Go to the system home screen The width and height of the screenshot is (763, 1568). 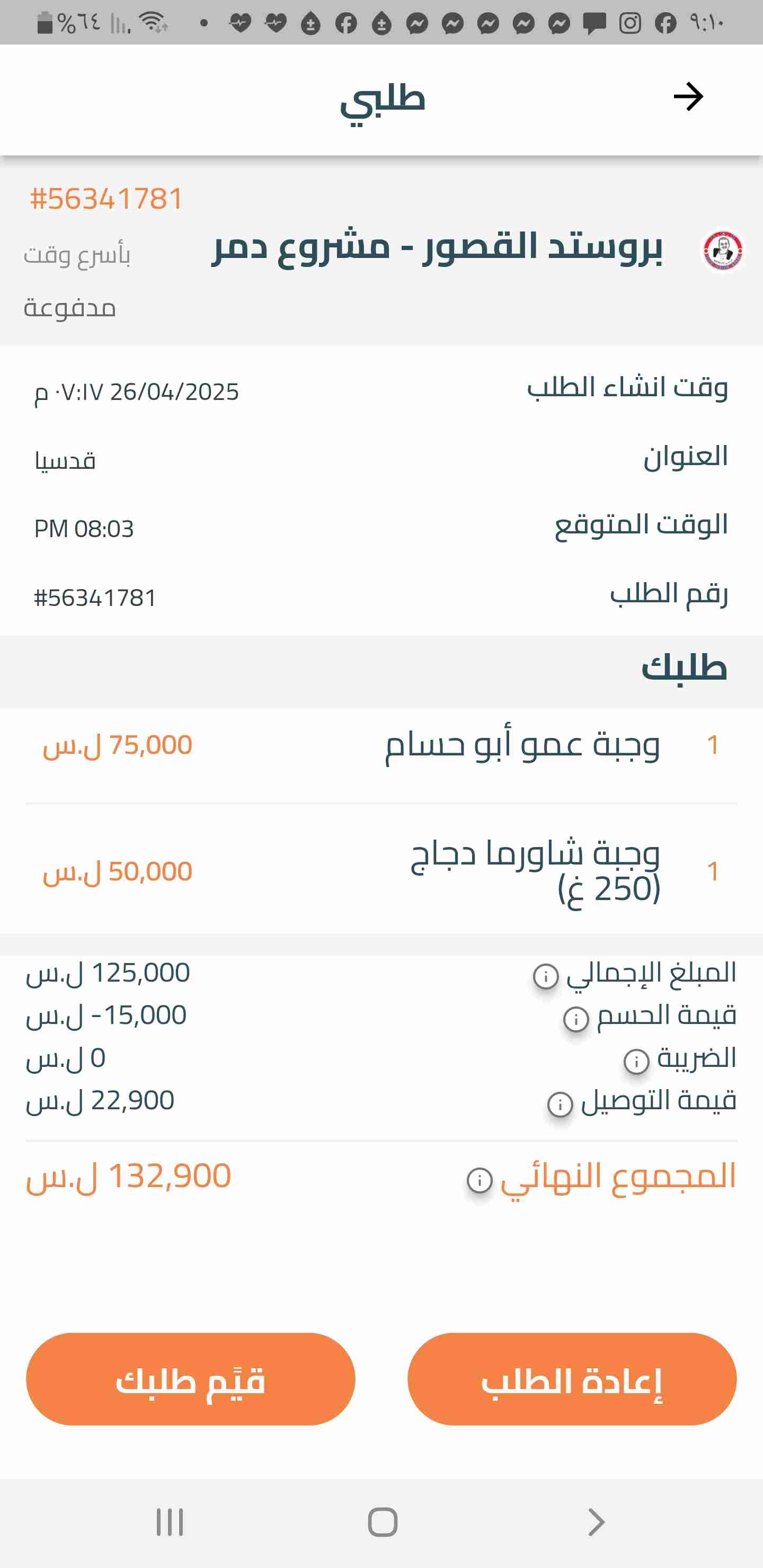[x=383, y=1522]
